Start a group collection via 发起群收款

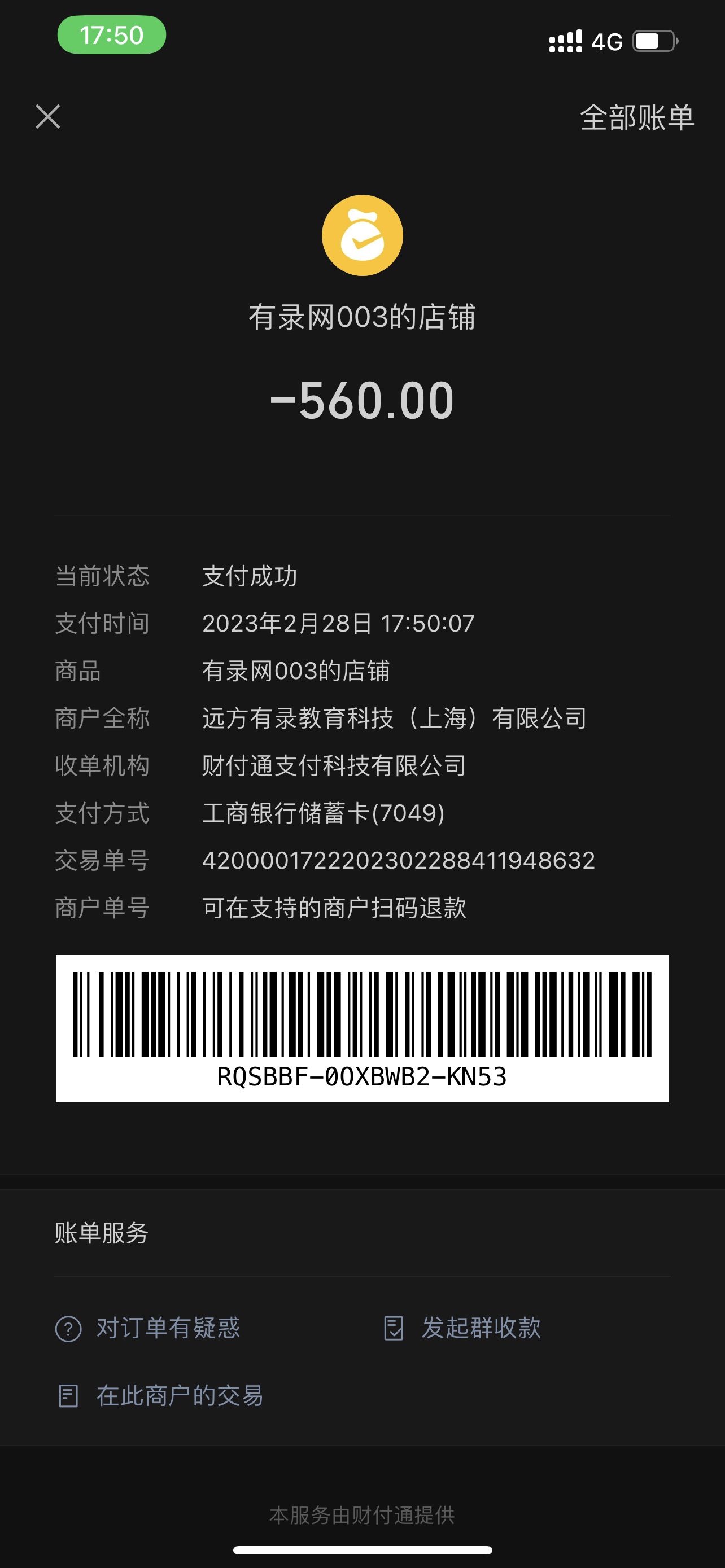pyautogui.click(x=462, y=1328)
